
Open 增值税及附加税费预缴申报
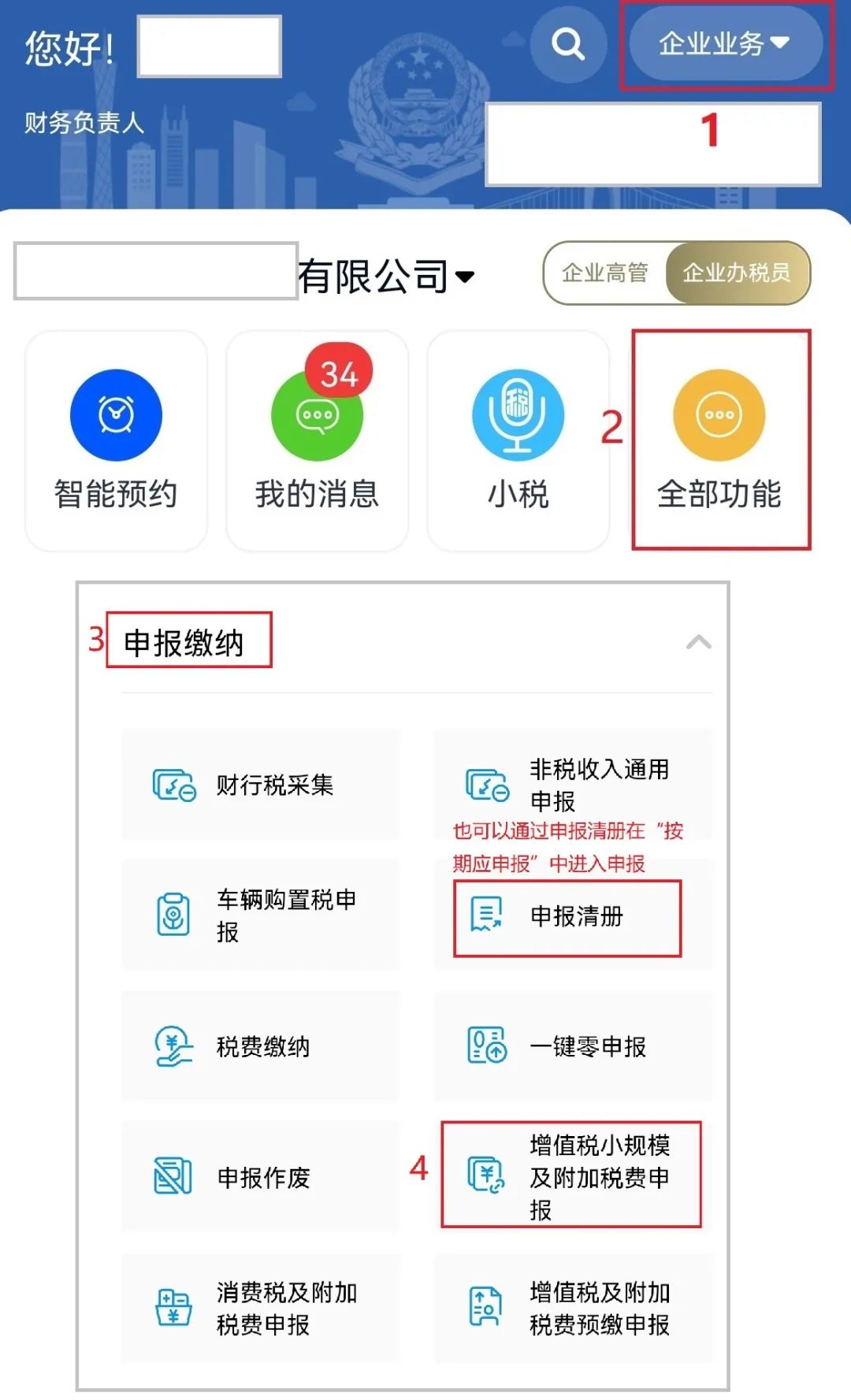pos(573,1309)
